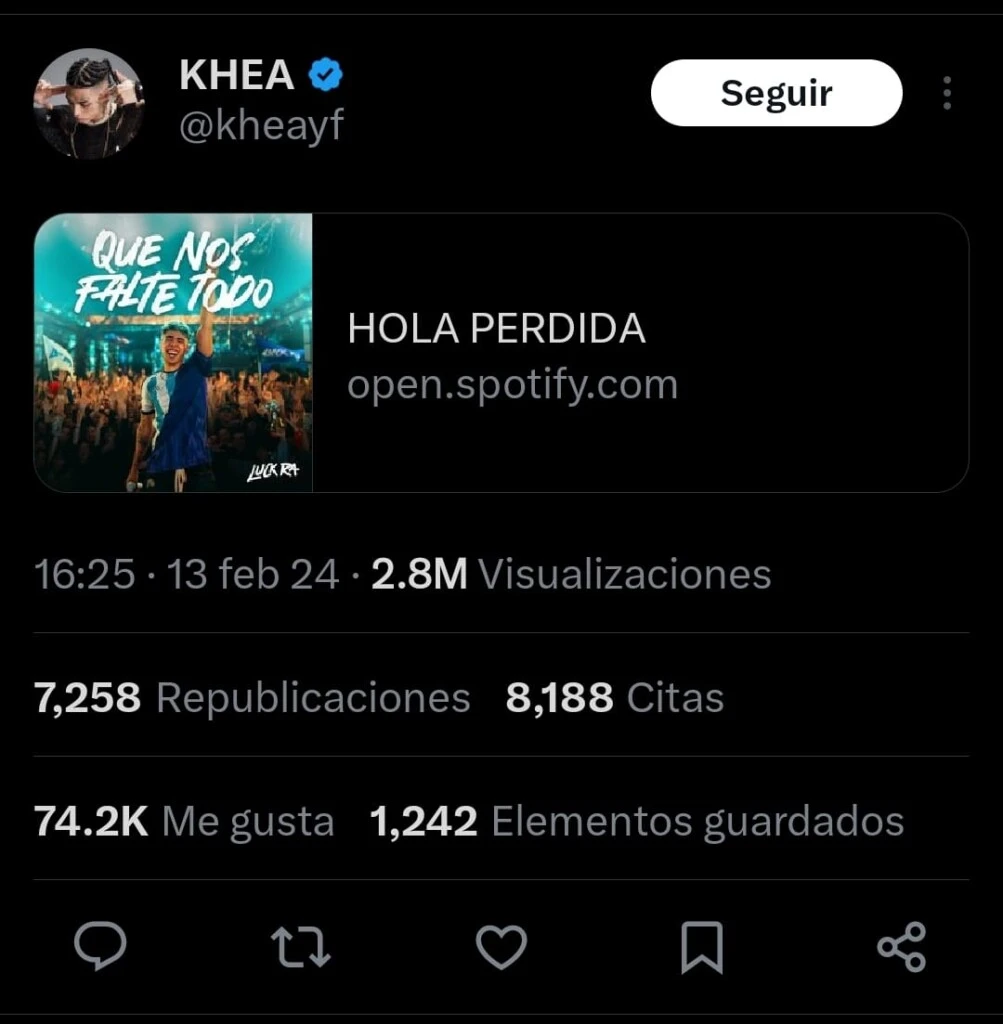View the 8,188 Citas list
This screenshot has width=1003, height=1024.
pyautogui.click(x=614, y=698)
